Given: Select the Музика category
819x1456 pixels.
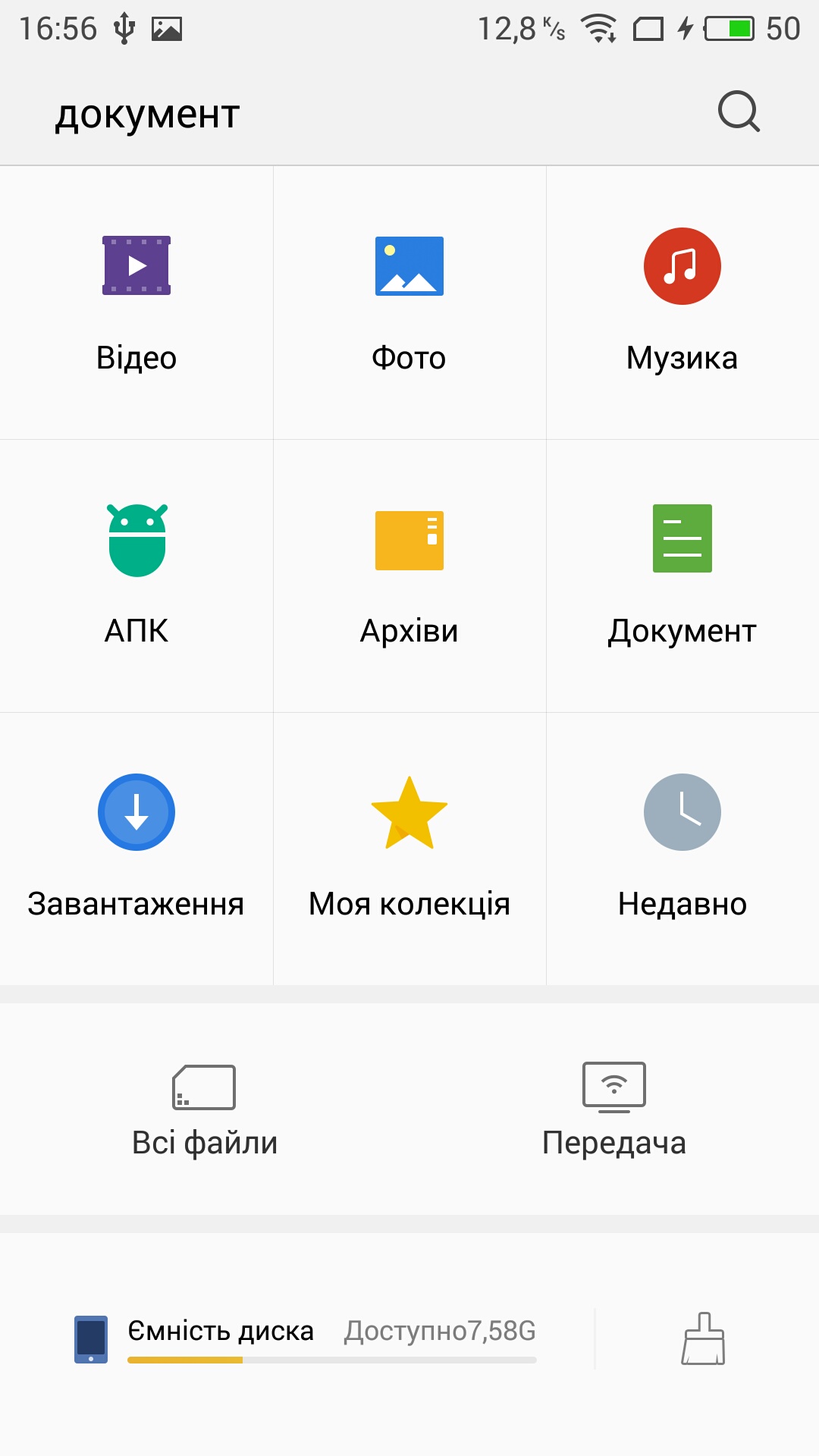Looking at the screenshot, I should coord(682,303).
